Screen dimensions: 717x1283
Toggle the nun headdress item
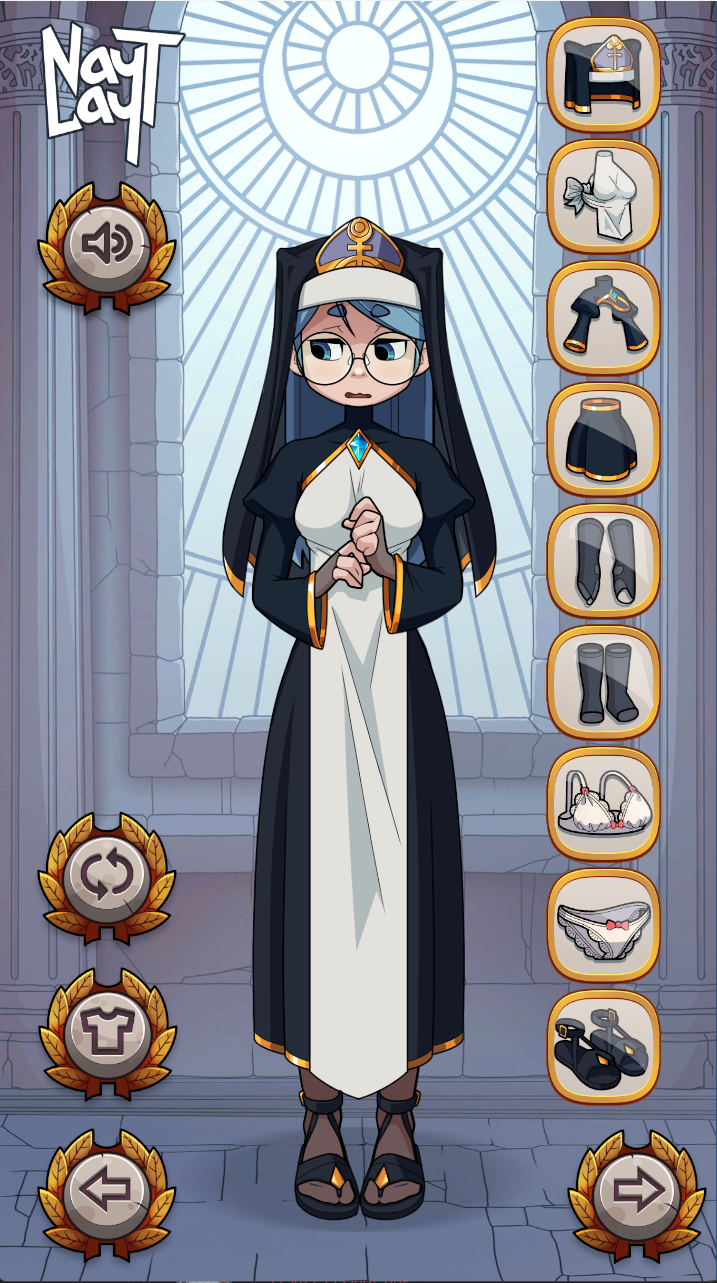(603, 74)
